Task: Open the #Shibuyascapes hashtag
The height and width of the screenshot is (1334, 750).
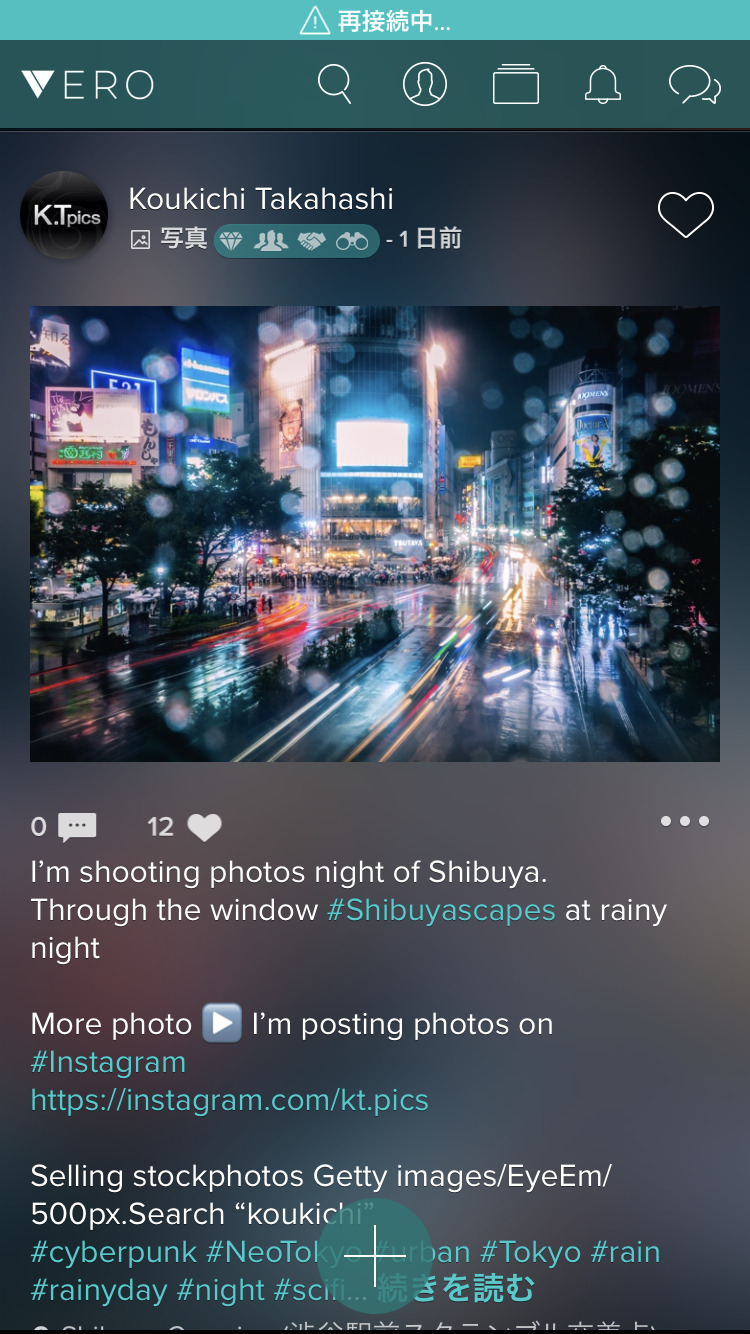Action: 441,910
